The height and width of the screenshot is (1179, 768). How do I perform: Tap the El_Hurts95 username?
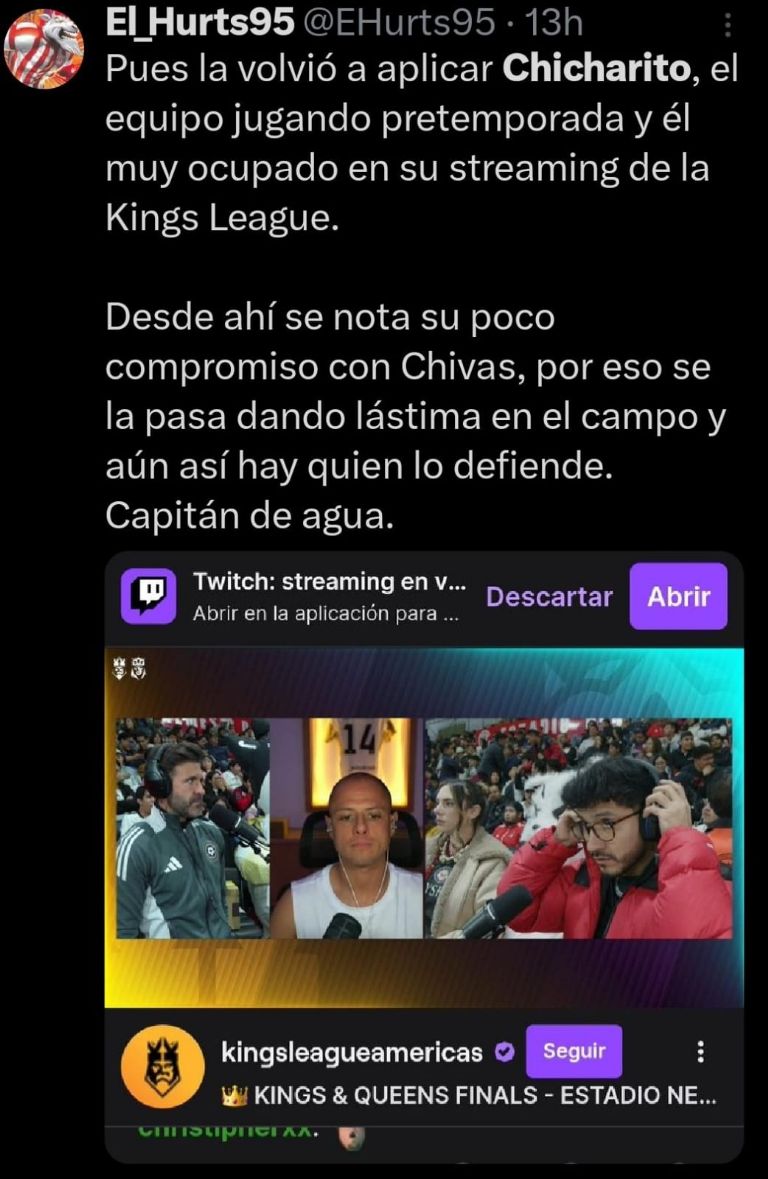tap(199, 22)
